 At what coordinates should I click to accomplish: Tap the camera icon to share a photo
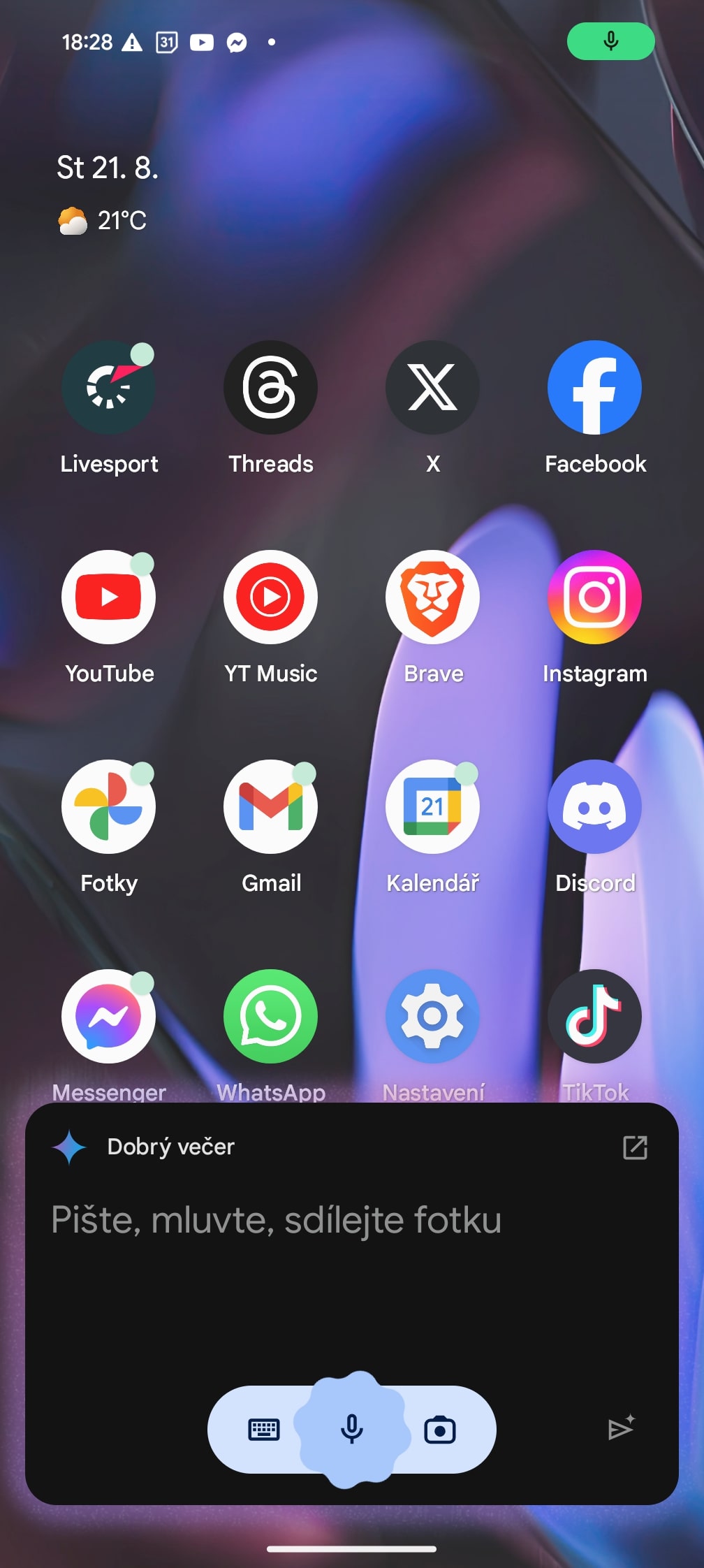[440, 1430]
